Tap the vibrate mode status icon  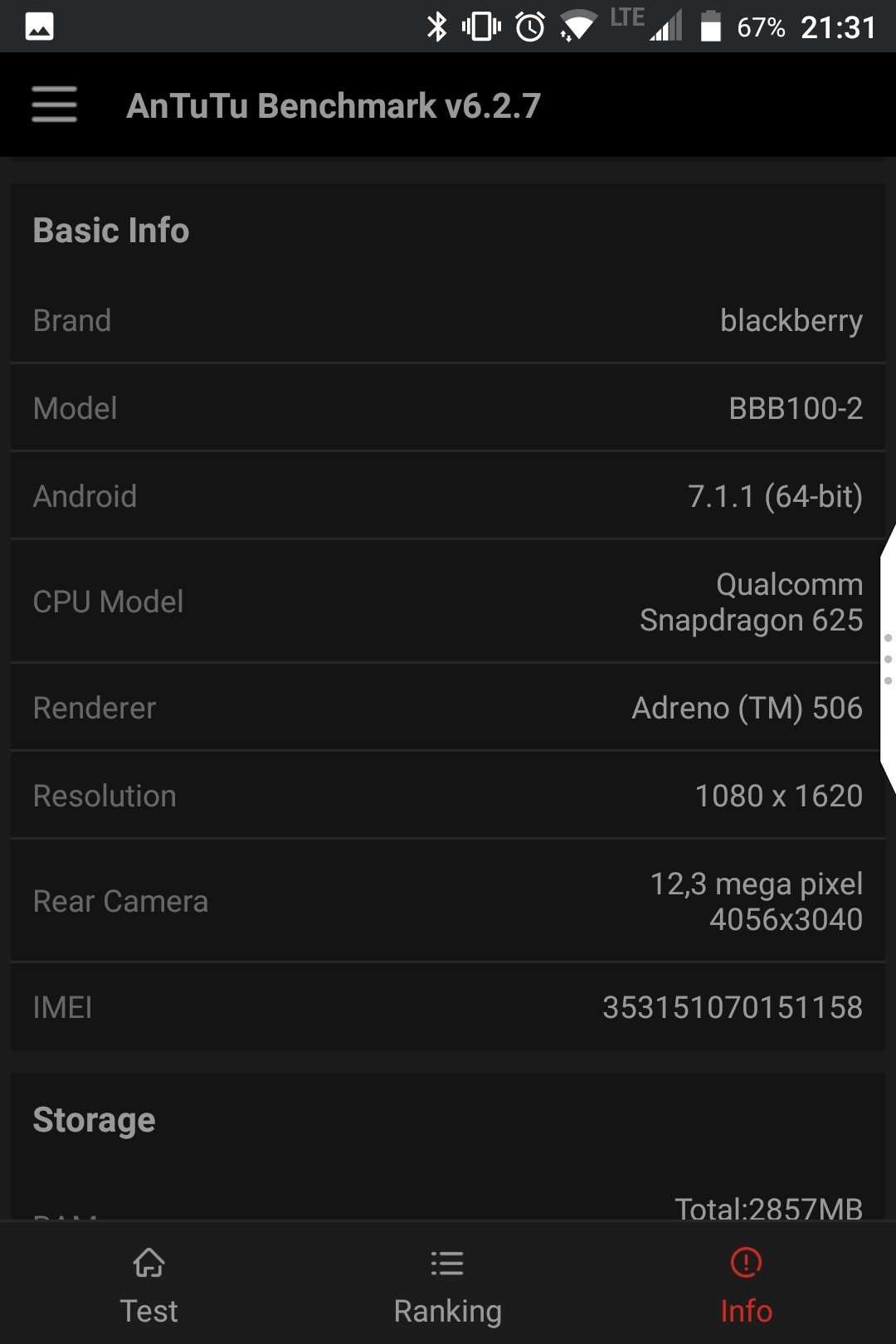point(480,25)
